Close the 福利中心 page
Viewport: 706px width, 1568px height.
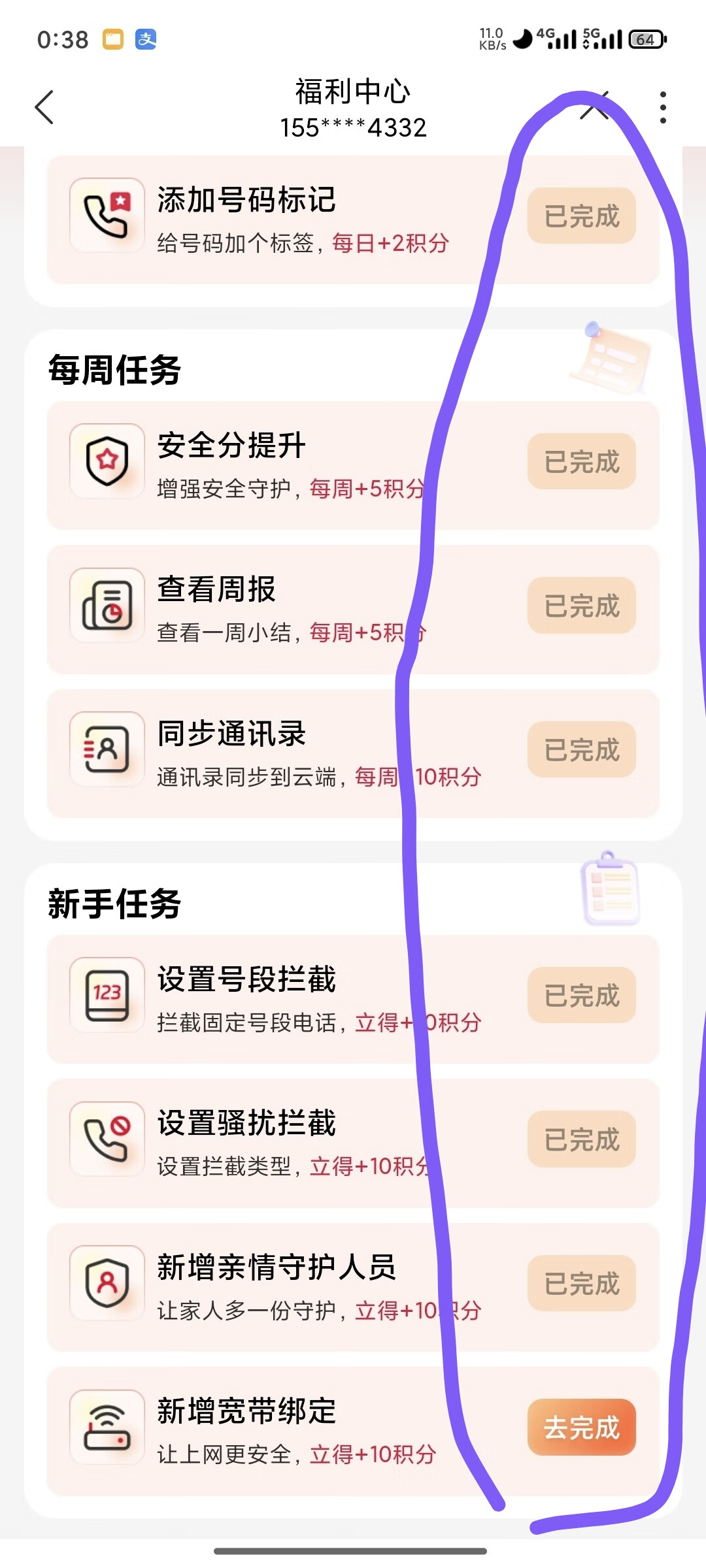[x=594, y=106]
